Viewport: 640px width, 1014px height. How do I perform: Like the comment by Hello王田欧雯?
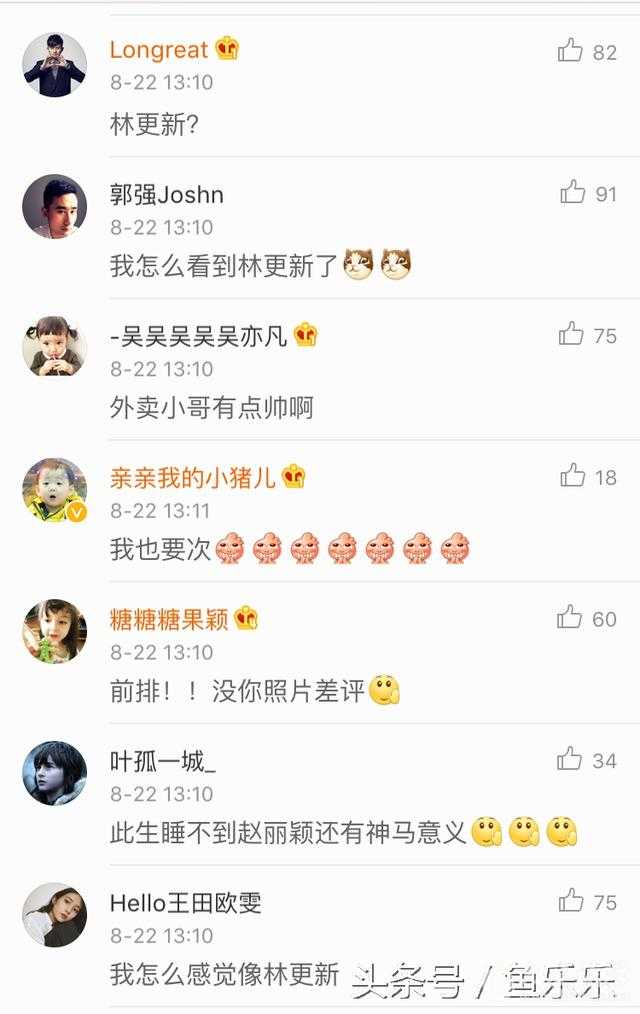point(571,901)
